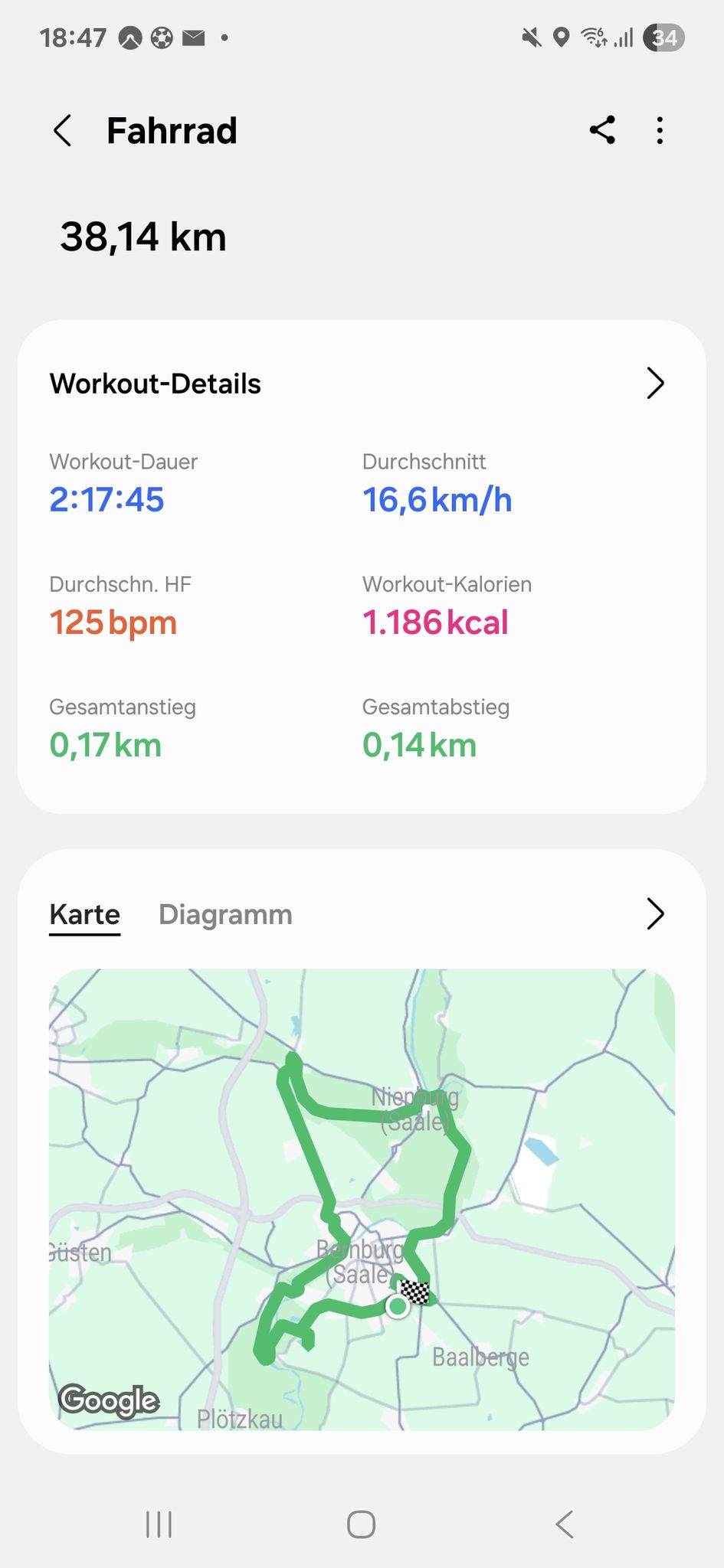Go back from the Fahrrad workout screen

point(63,131)
